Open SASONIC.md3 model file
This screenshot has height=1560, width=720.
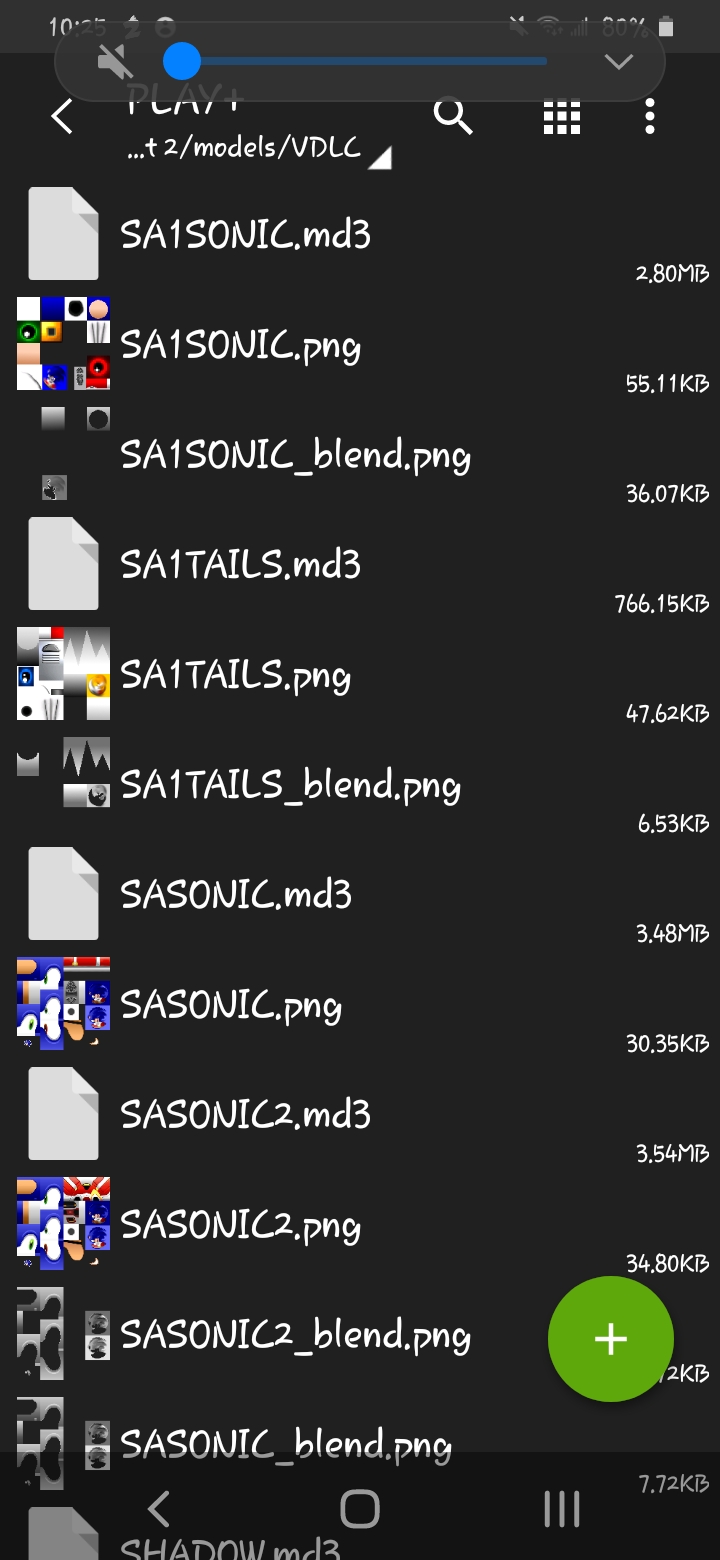point(360,895)
